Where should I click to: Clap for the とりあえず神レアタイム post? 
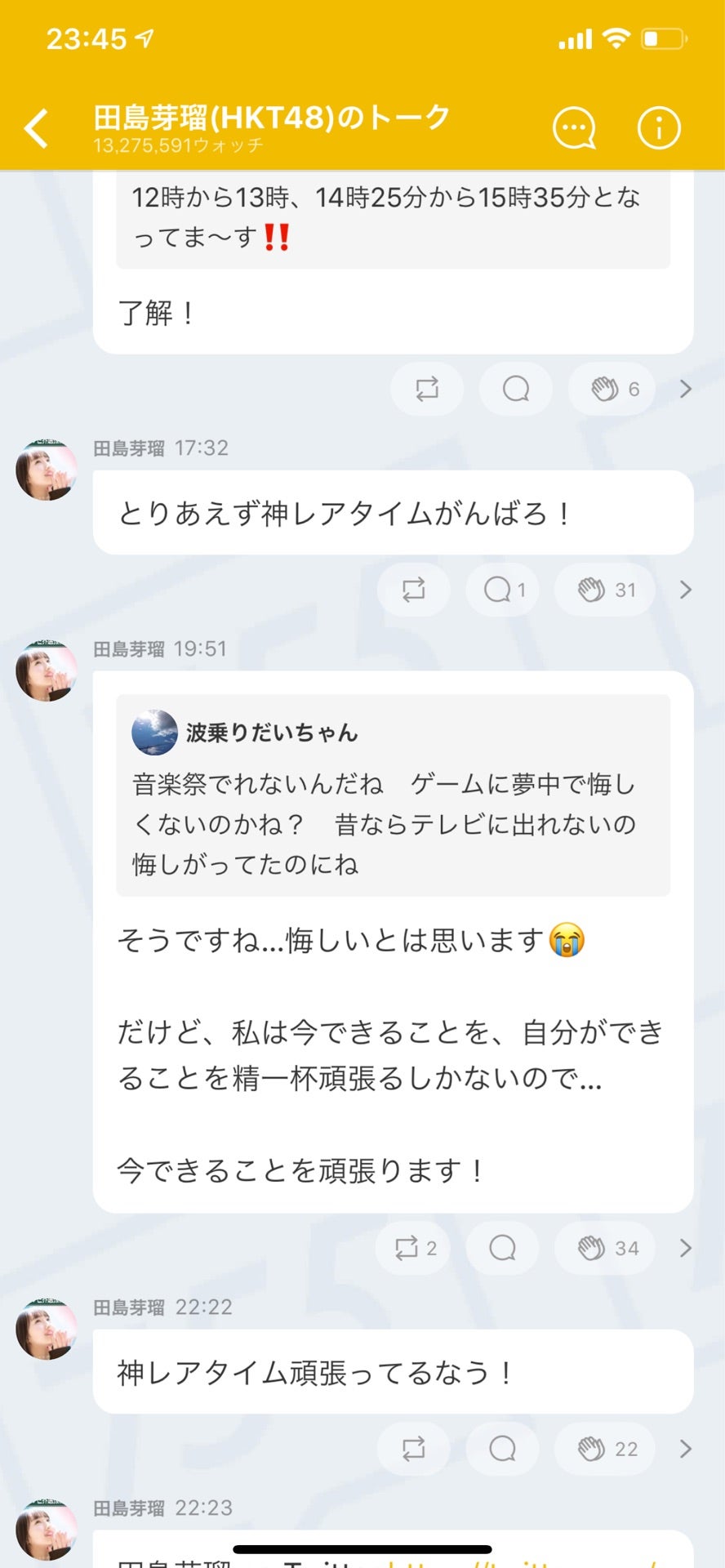click(x=603, y=590)
